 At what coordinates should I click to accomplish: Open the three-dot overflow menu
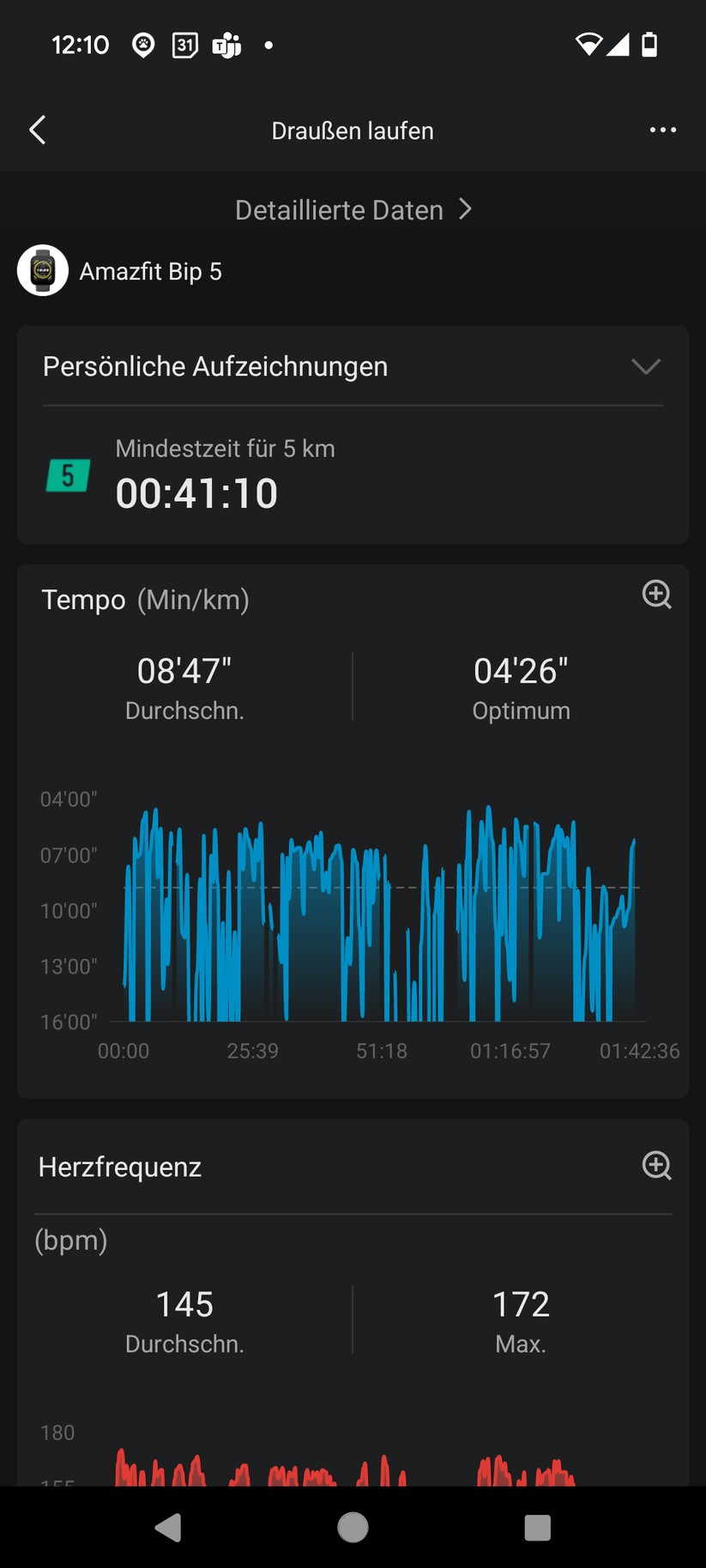click(662, 130)
